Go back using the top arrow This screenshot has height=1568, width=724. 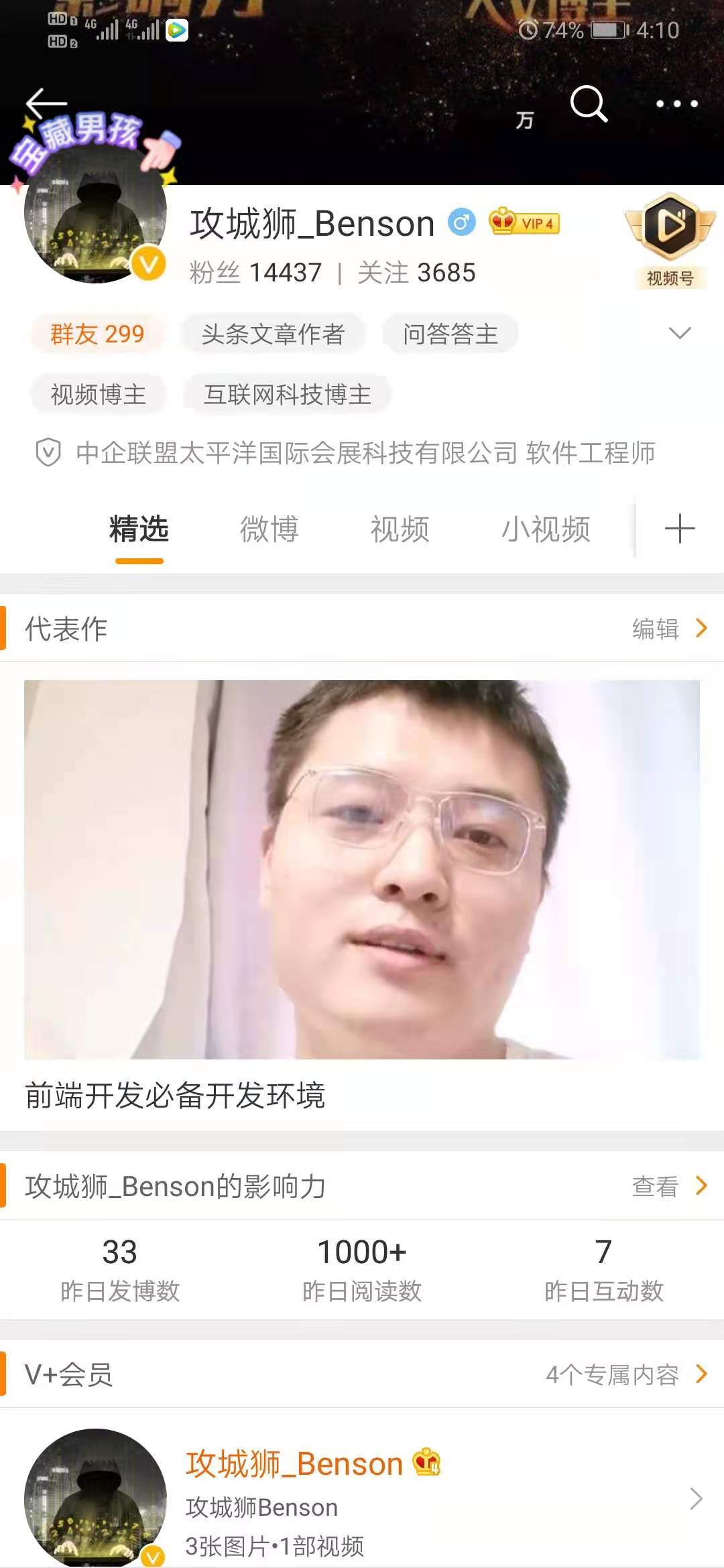[46, 104]
